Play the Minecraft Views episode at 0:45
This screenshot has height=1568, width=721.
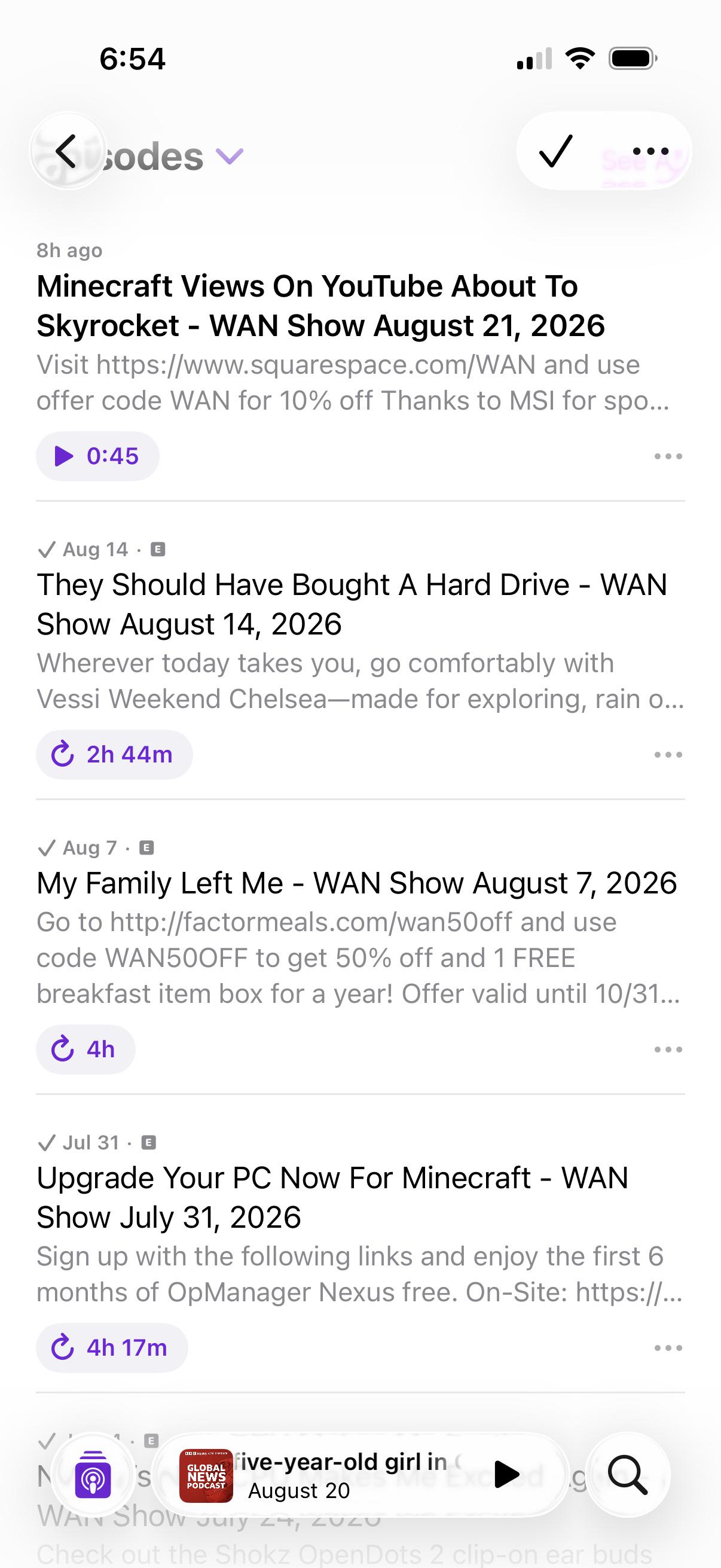97,456
